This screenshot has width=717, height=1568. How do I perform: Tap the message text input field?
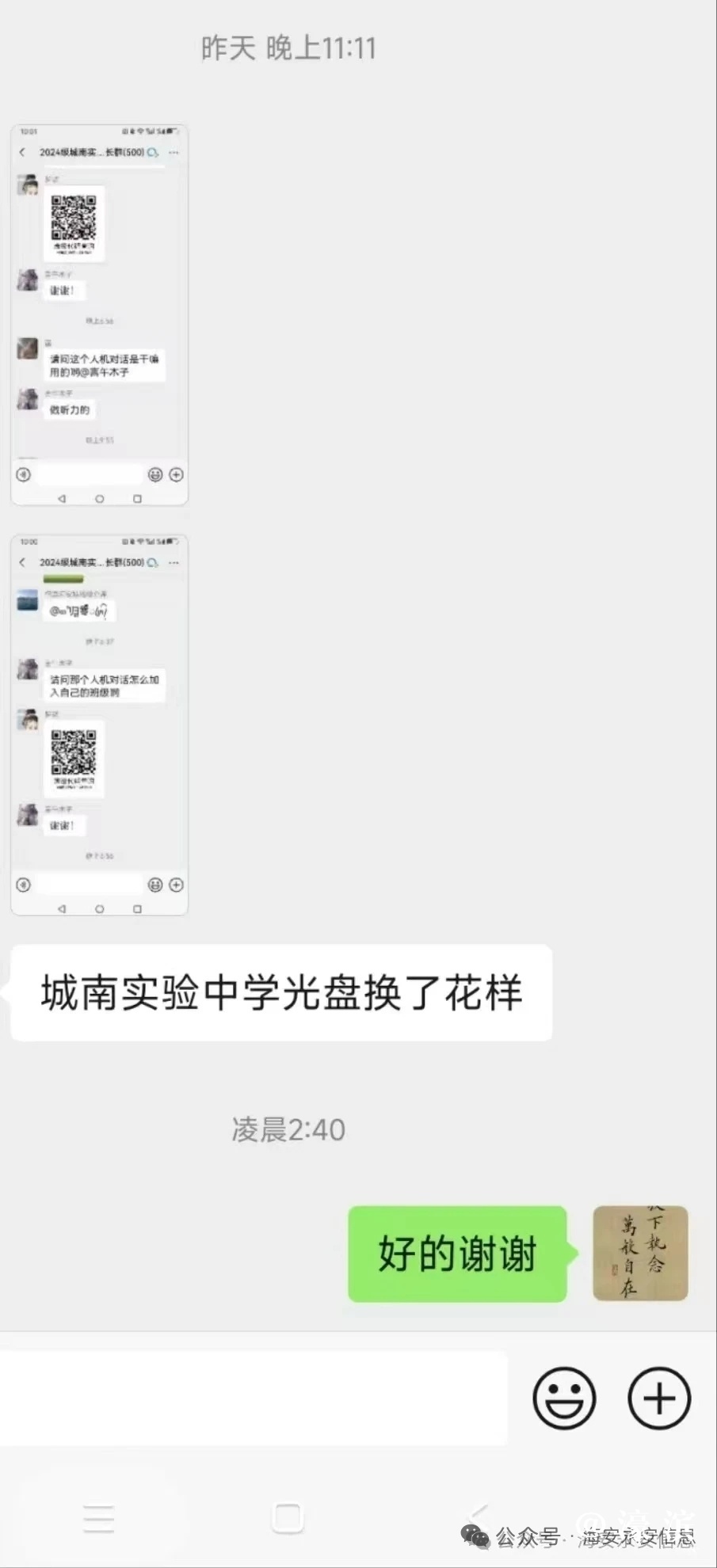pyautogui.click(x=254, y=1399)
